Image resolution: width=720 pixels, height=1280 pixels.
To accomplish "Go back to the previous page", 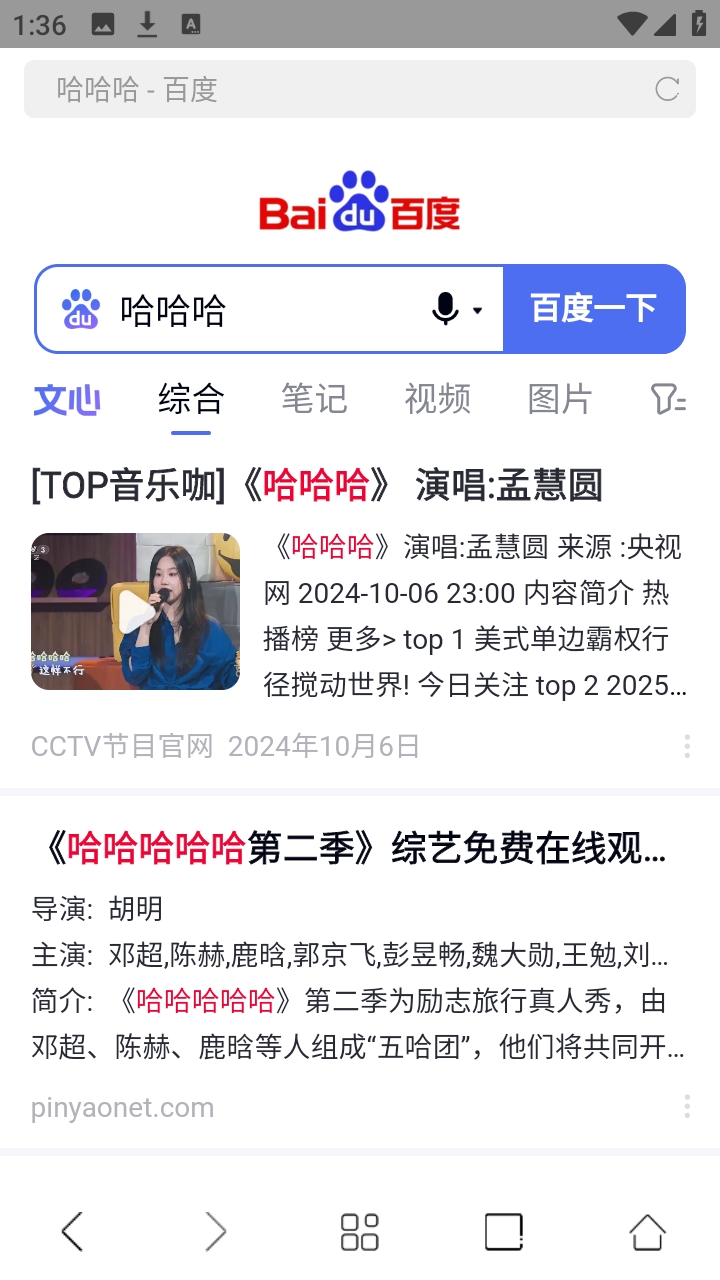I will click(72, 1232).
